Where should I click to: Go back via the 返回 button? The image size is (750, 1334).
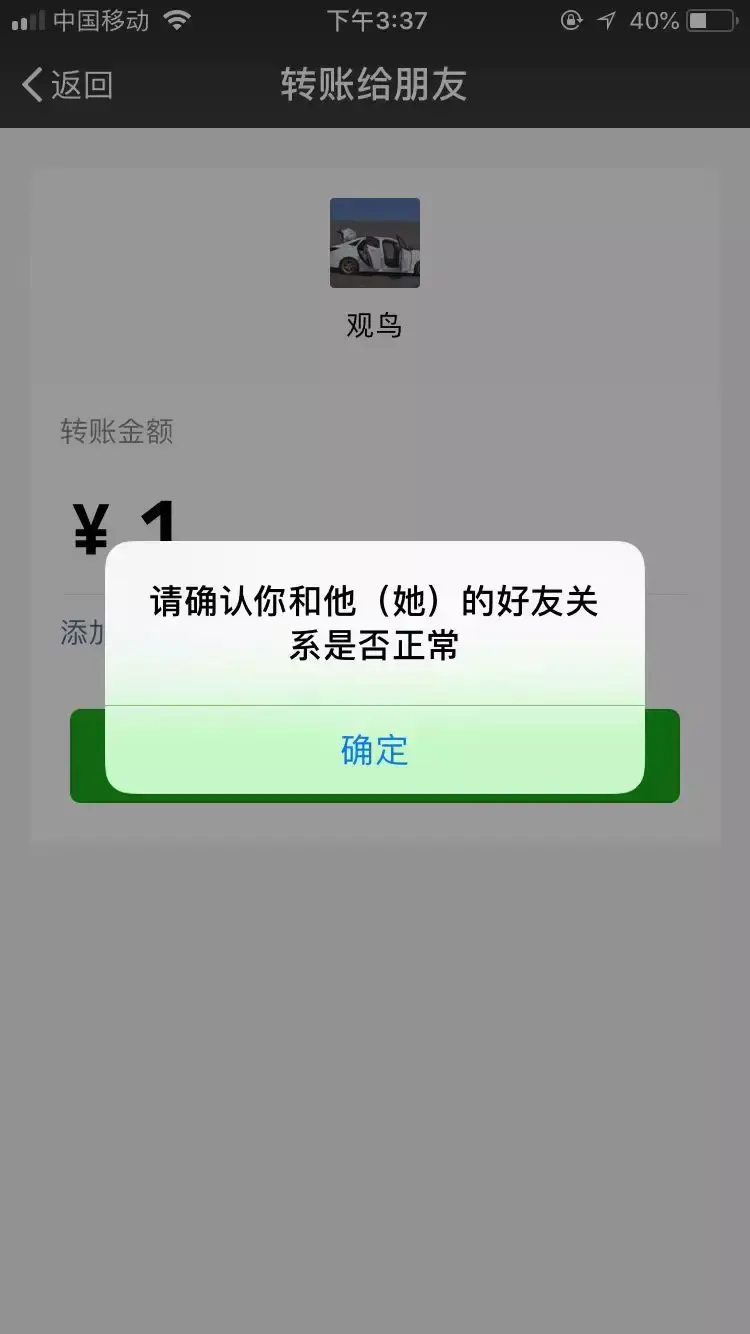[67, 85]
